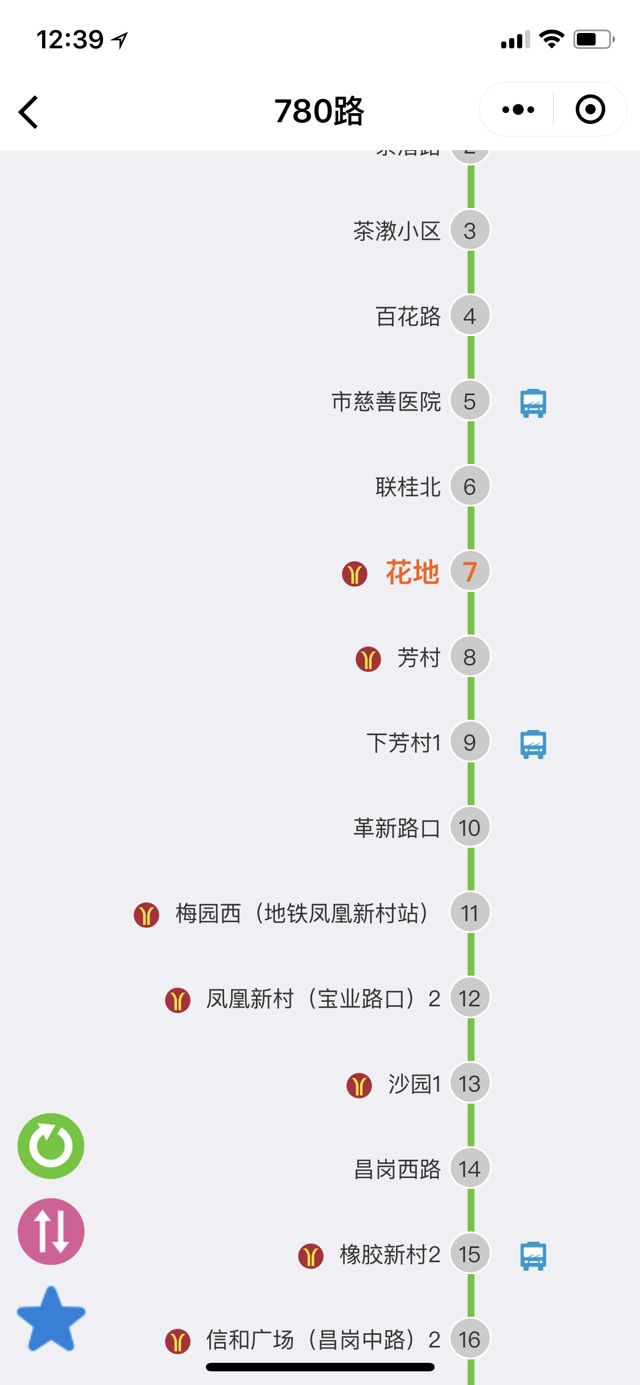Screen dimensions: 640x1385
Task: Close the mini program via target icon
Action: pos(590,110)
